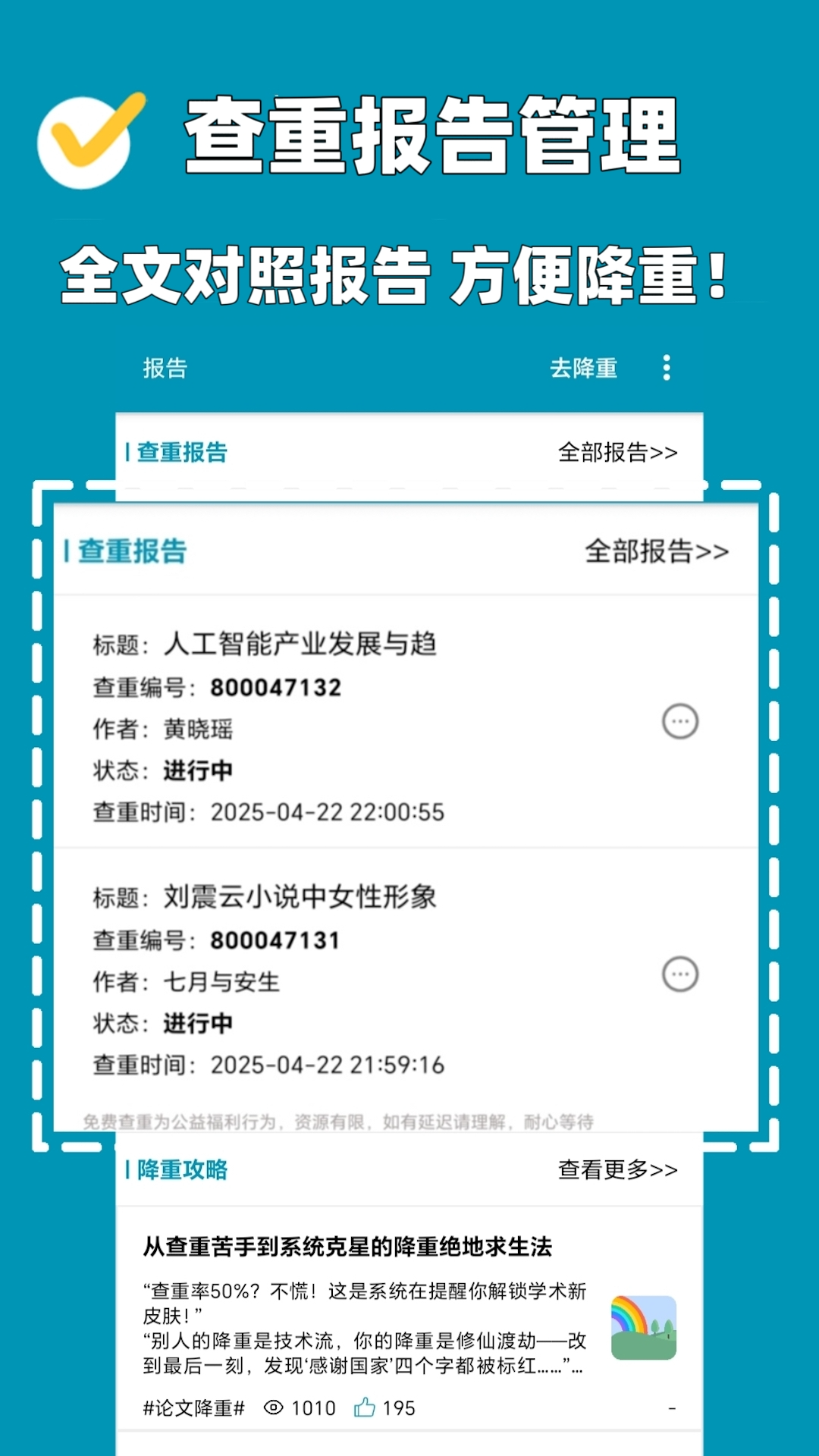Viewport: 819px width, 1456px height.
Task: Open the 降重攻略 section
Action: coord(181,1170)
